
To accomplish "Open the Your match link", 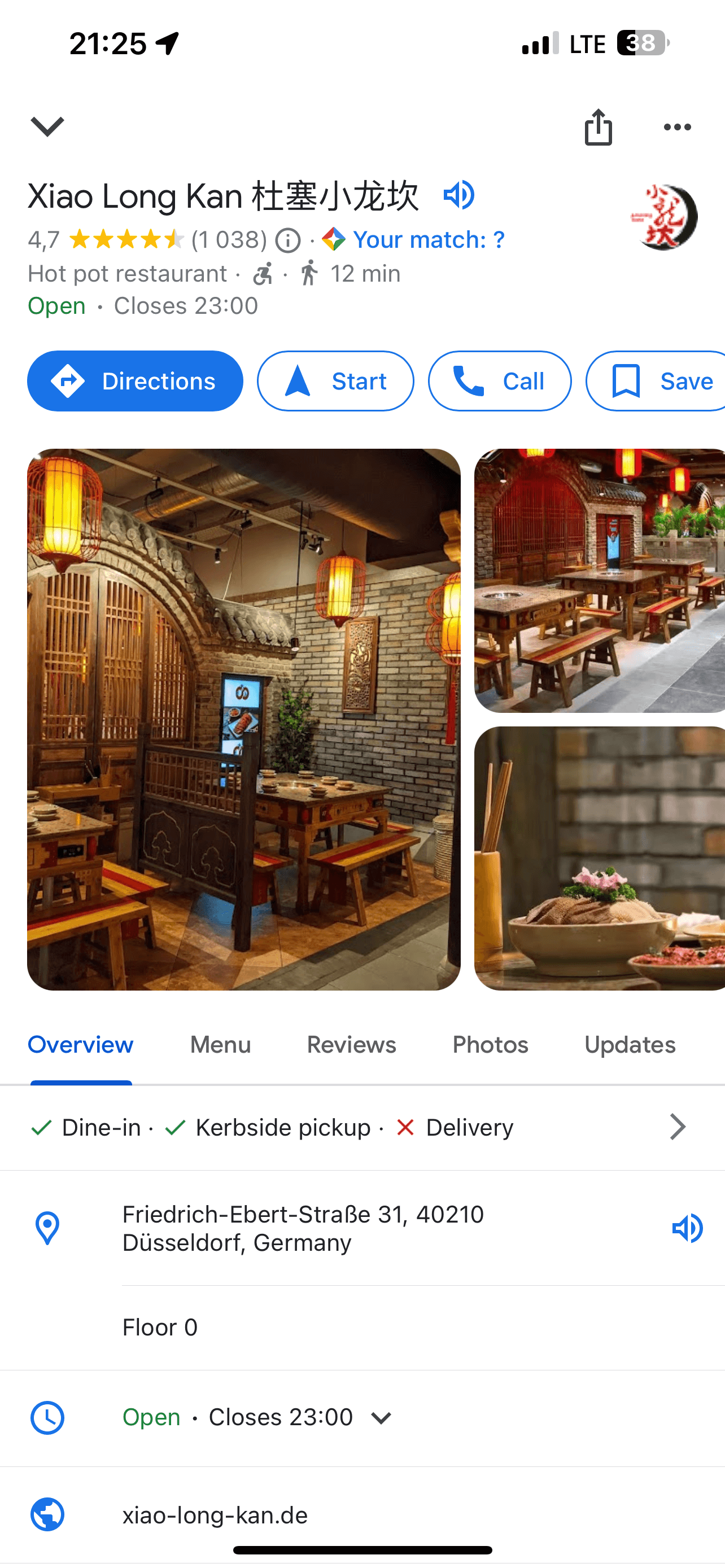I will pyautogui.click(x=414, y=240).
